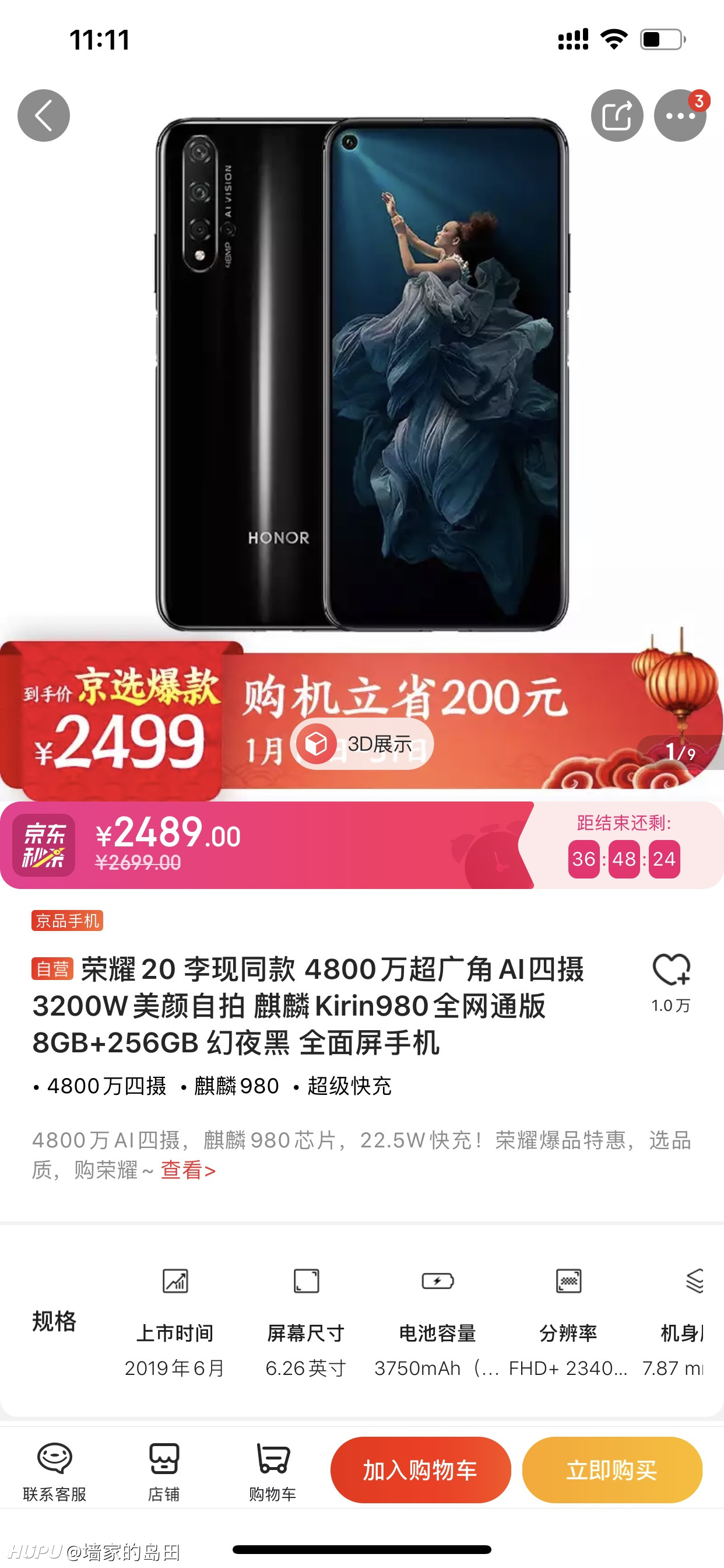Screen dimensions: 724x1568
Task: Open the 3D展示 view
Action: coord(361,744)
